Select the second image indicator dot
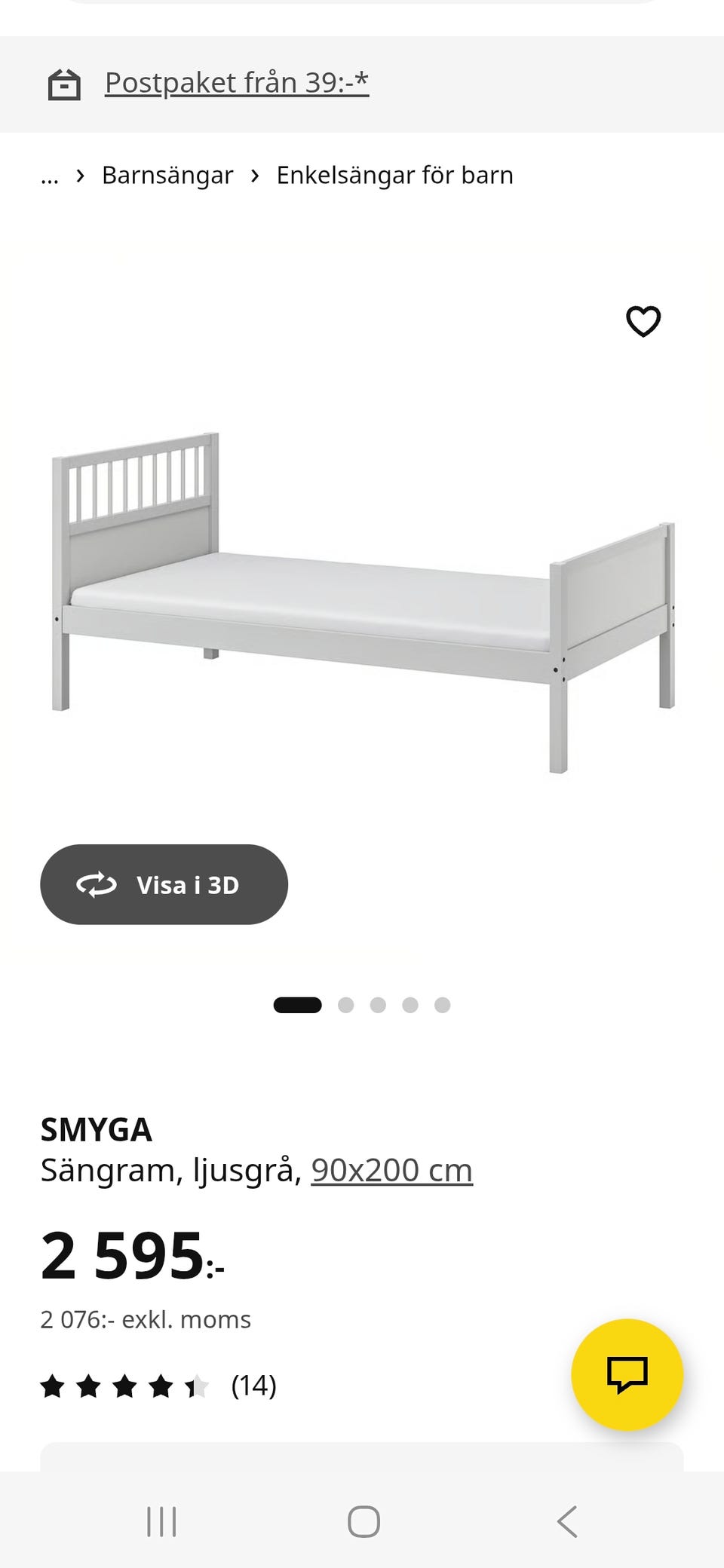Image resolution: width=724 pixels, height=1568 pixels. pos(346,1005)
